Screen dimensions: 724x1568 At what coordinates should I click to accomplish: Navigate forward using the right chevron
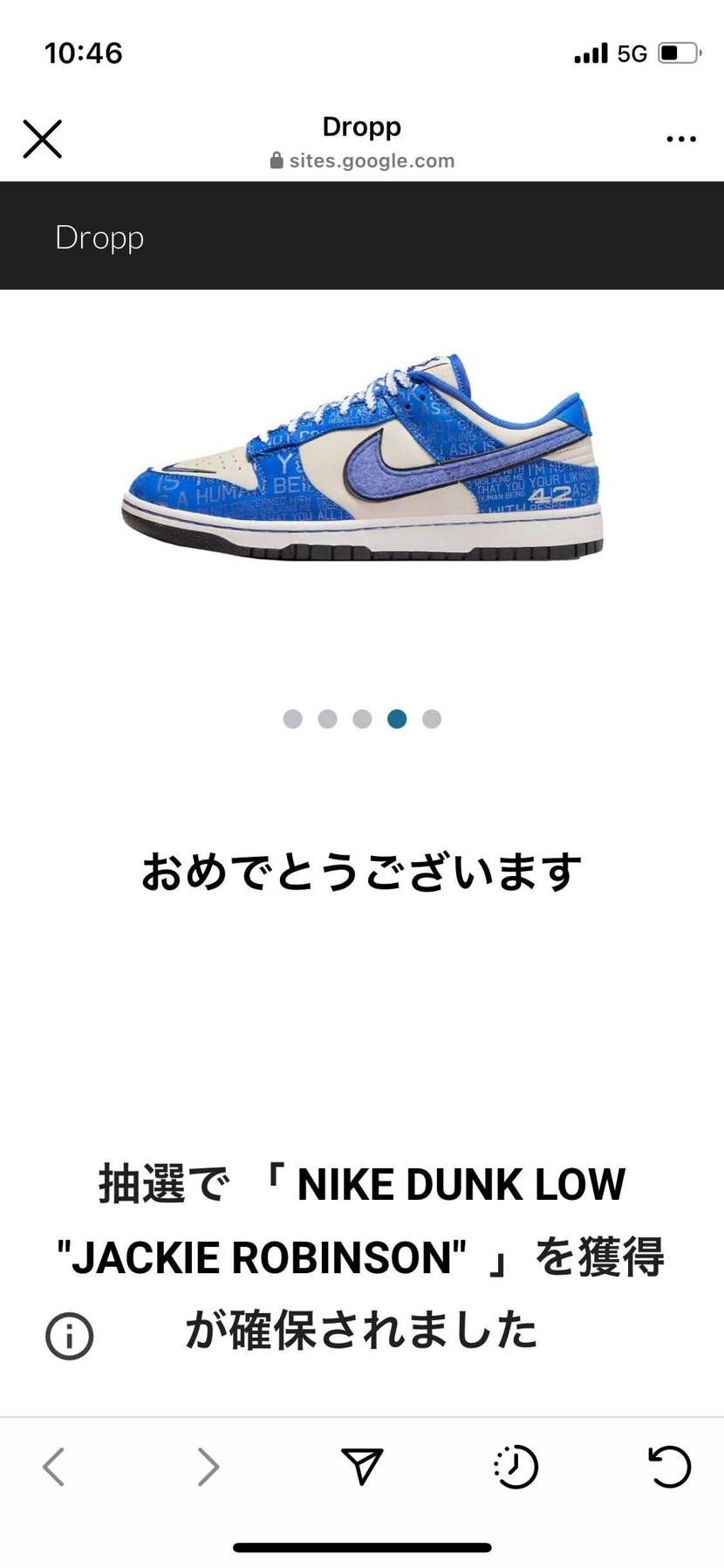(207, 1466)
